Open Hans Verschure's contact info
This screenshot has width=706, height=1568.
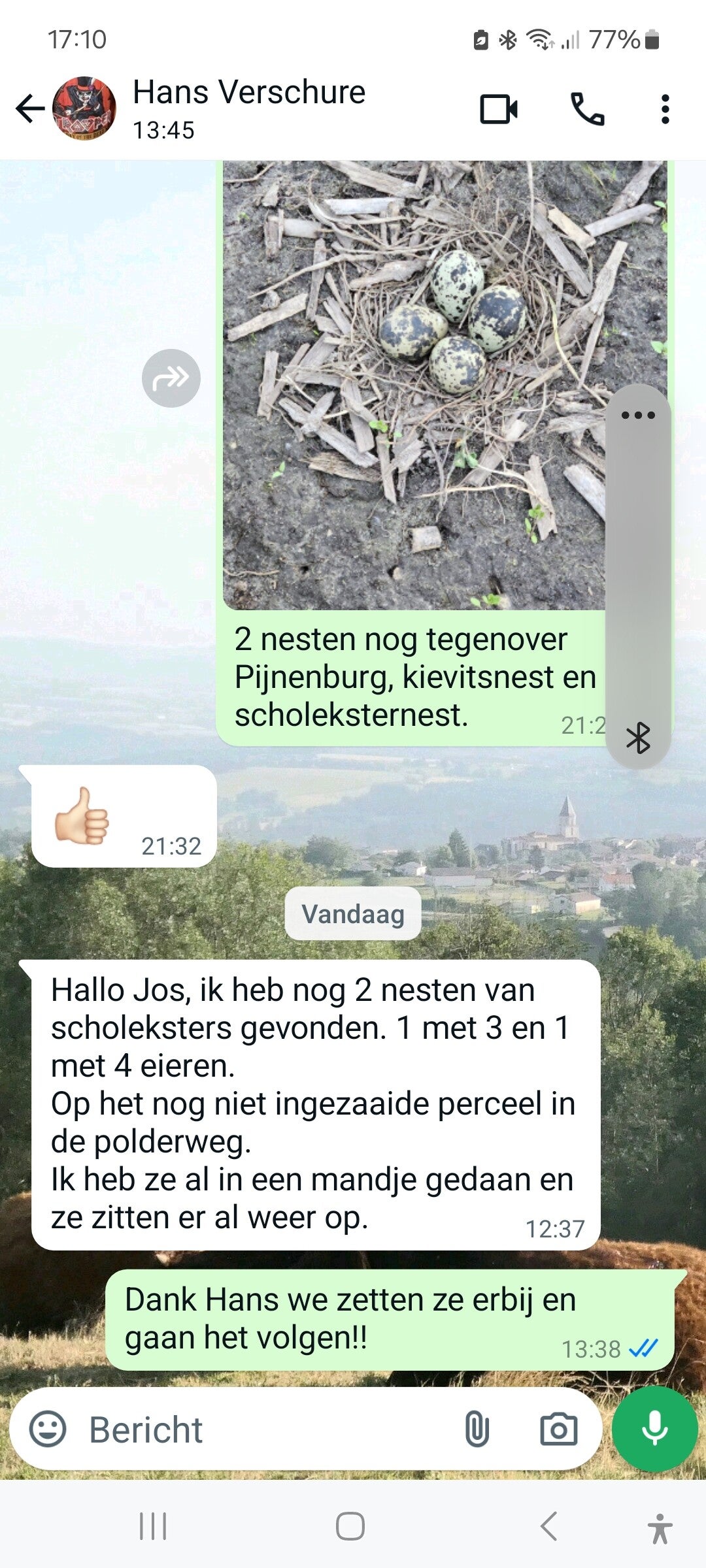[x=248, y=108]
